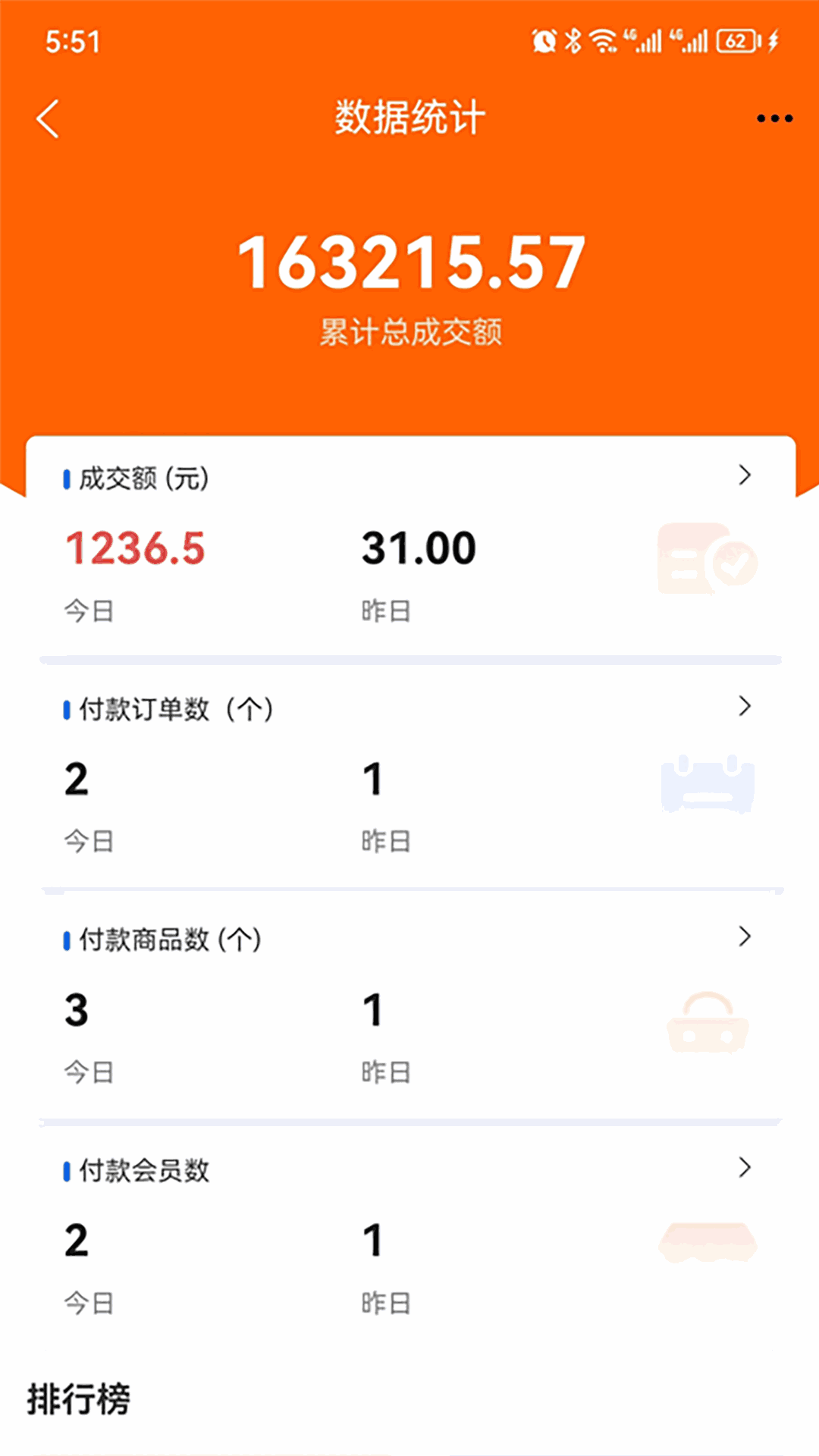This screenshot has height=1456, width=819.
Task: Select yesterday's revenue 31.00
Action: (419, 548)
